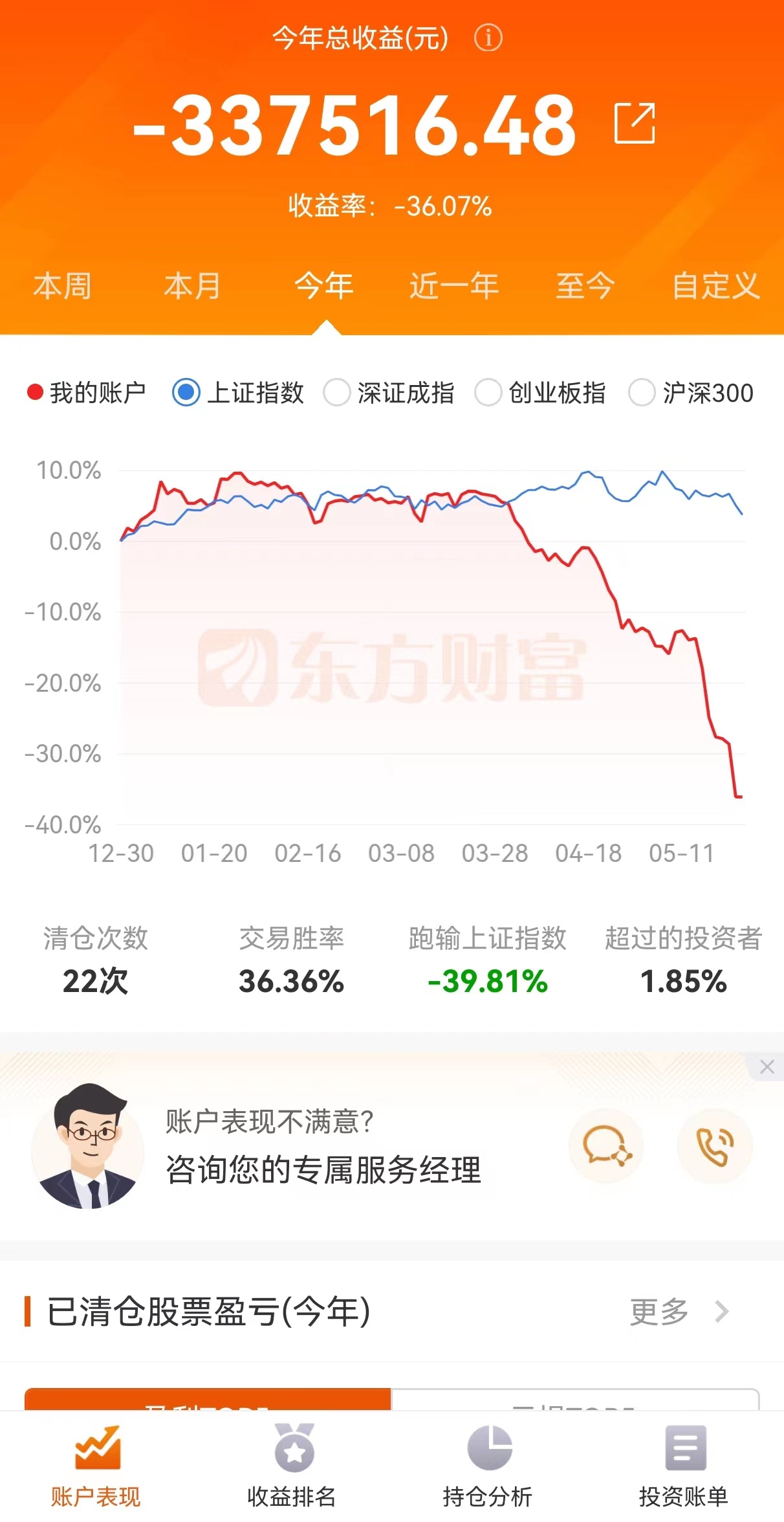Close the service manager banner
The height and width of the screenshot is (1522, 784).
tap(767, 1066)
